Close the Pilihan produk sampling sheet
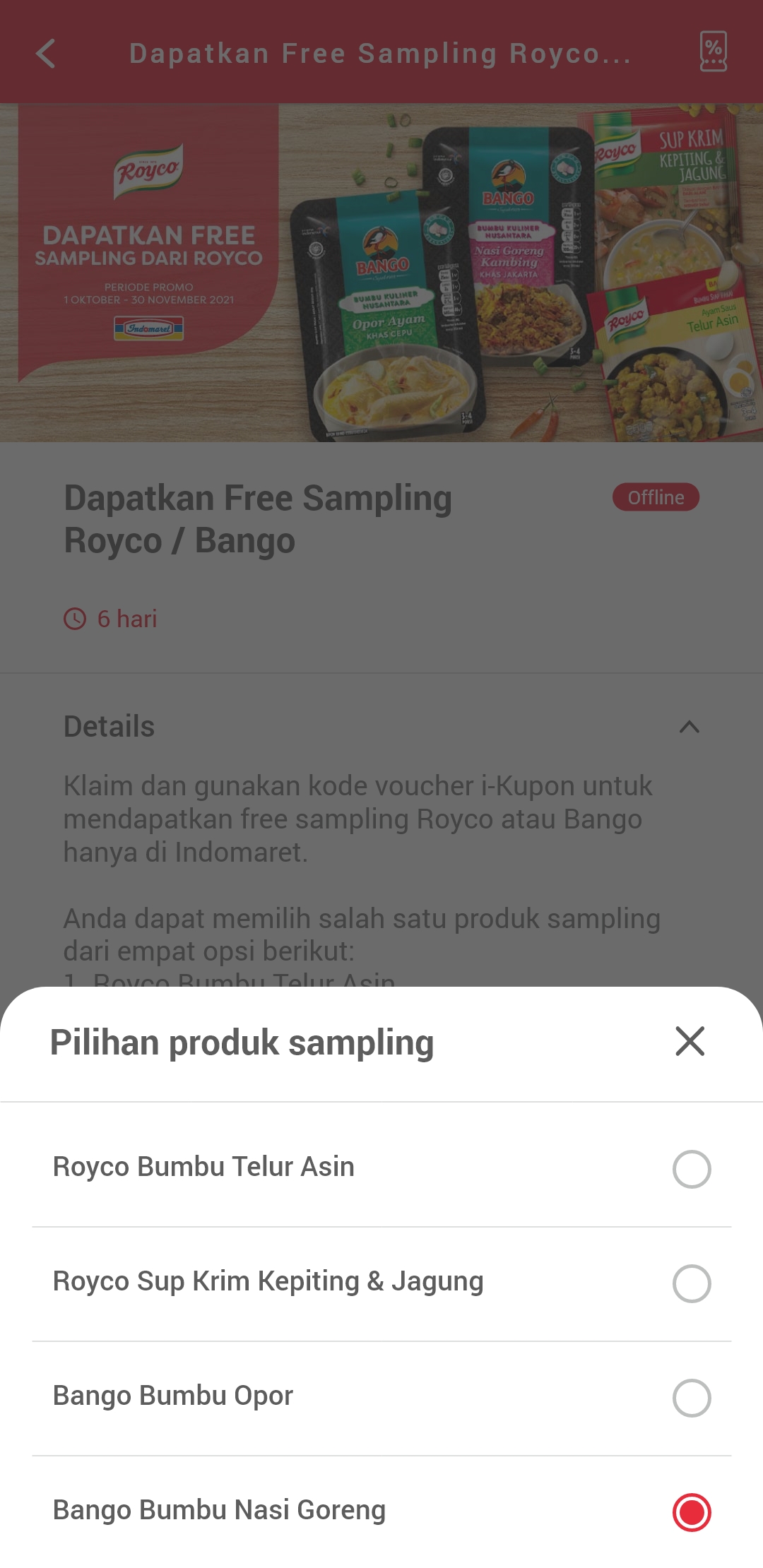Image resolution: width=763 pixels, height=1568 pixels. [x=690, y=1041]
